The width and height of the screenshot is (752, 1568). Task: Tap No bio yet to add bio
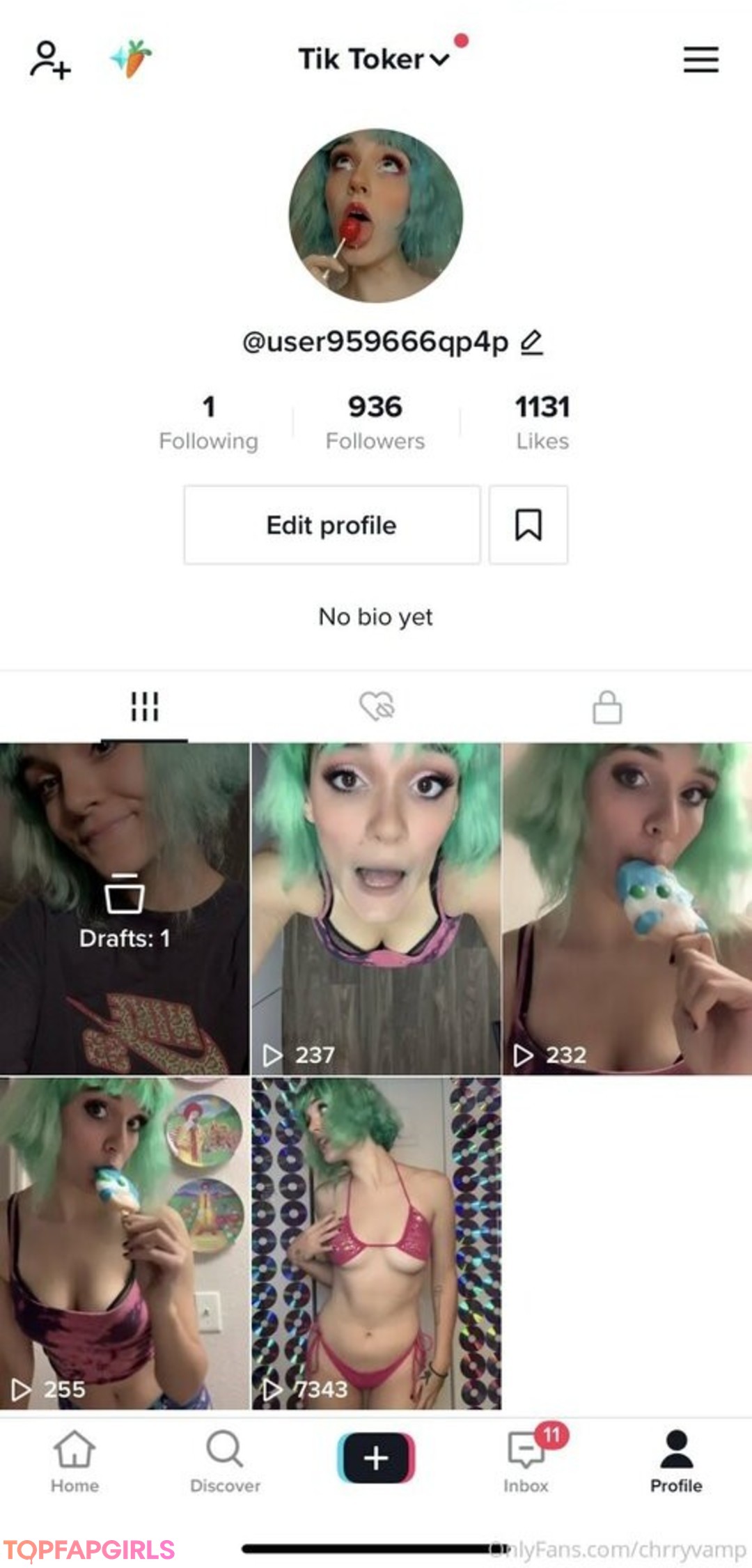tap(375, 616)
